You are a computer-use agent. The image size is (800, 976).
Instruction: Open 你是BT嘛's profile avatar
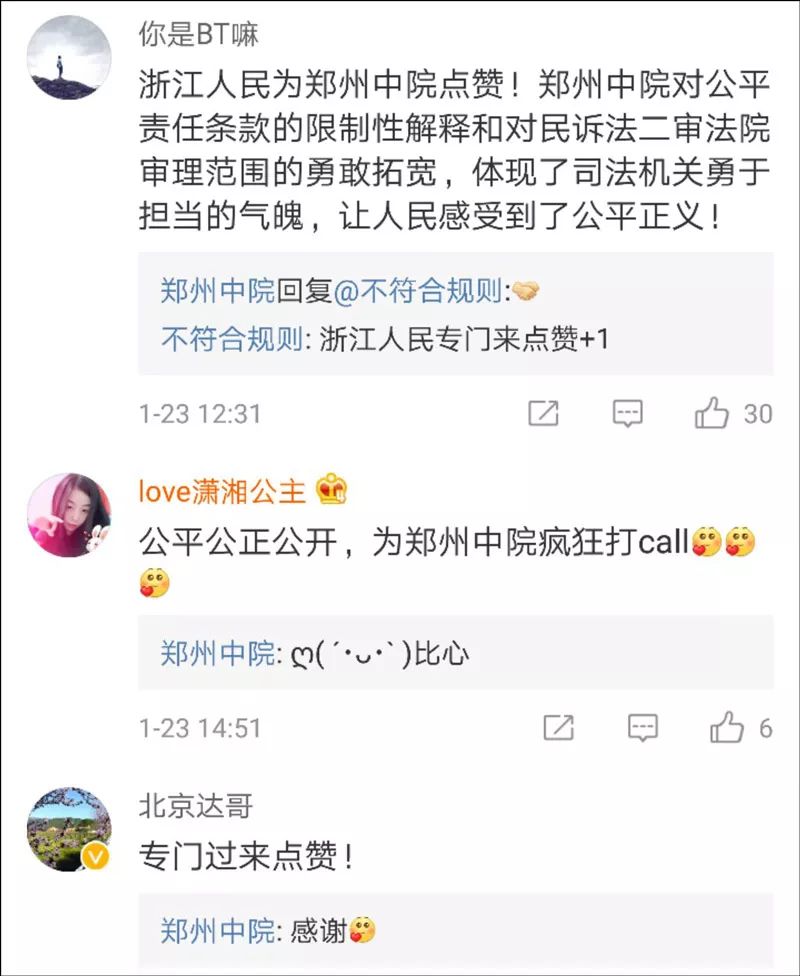pos(68,57)
